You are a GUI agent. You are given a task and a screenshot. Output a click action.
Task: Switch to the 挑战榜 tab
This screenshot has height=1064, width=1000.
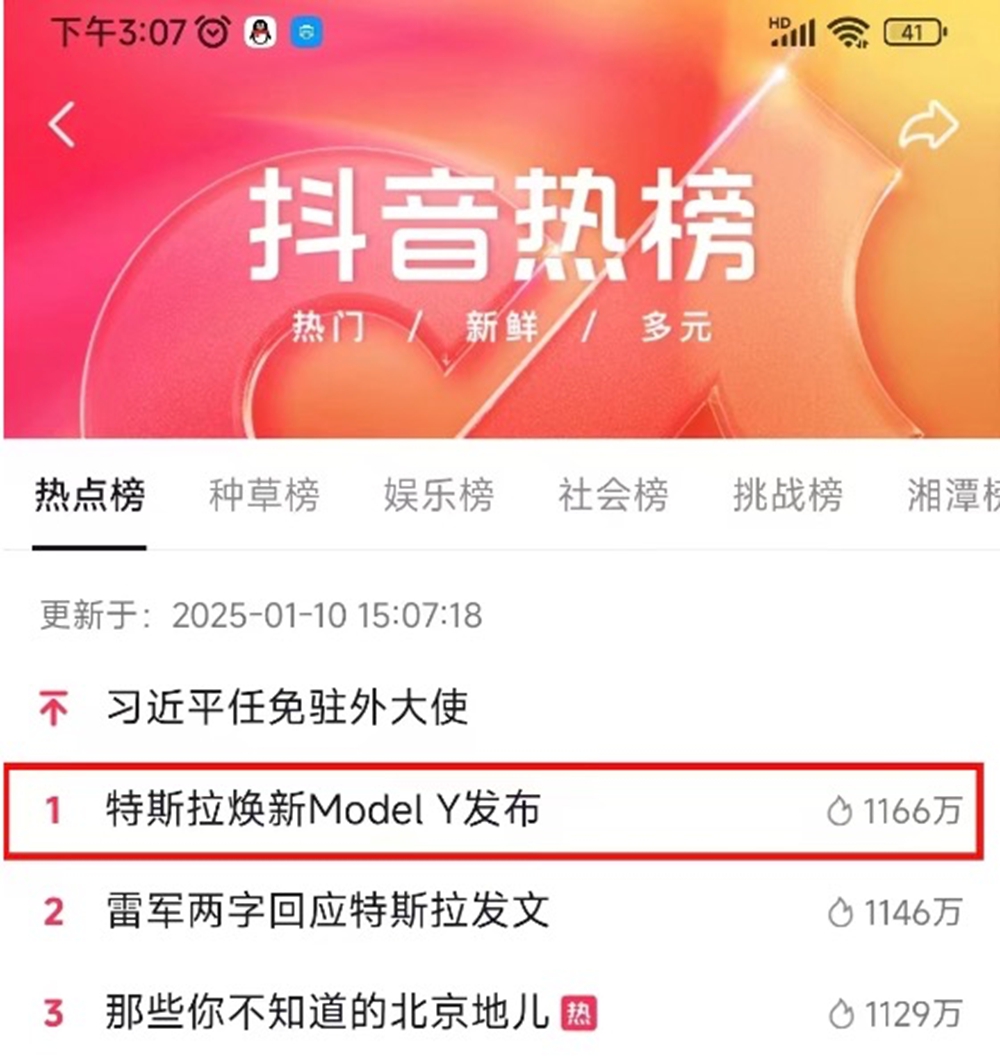pos(787,496)
